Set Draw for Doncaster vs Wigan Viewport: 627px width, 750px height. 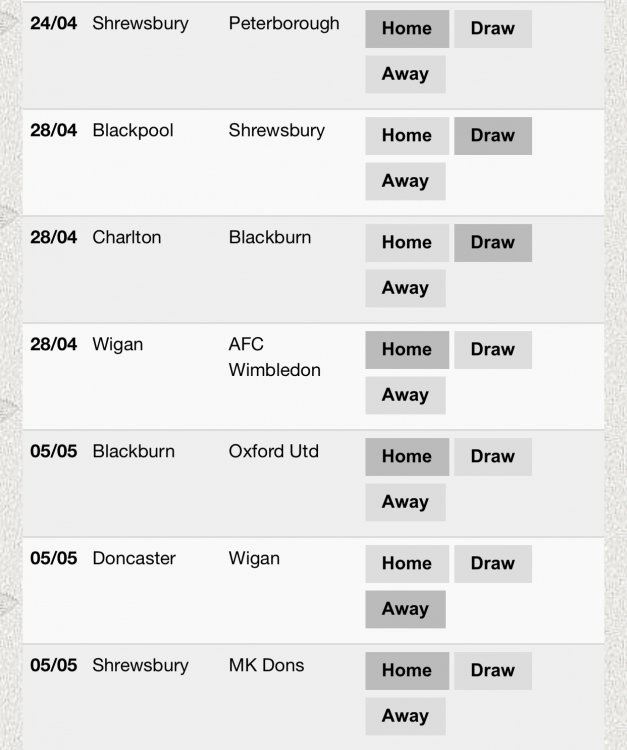click(492, 564)
